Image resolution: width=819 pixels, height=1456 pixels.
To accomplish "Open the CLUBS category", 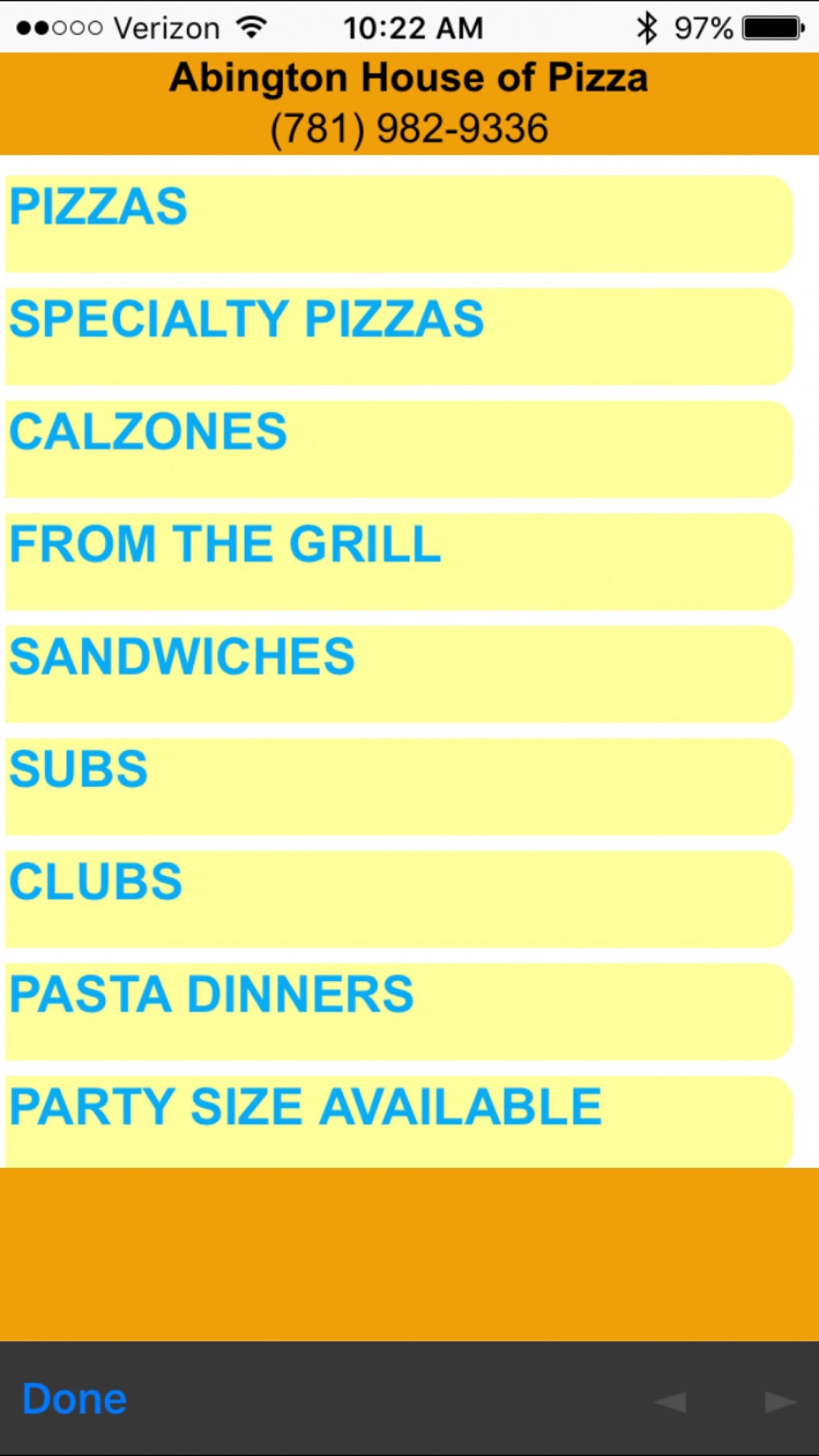I will coord(399,899).
